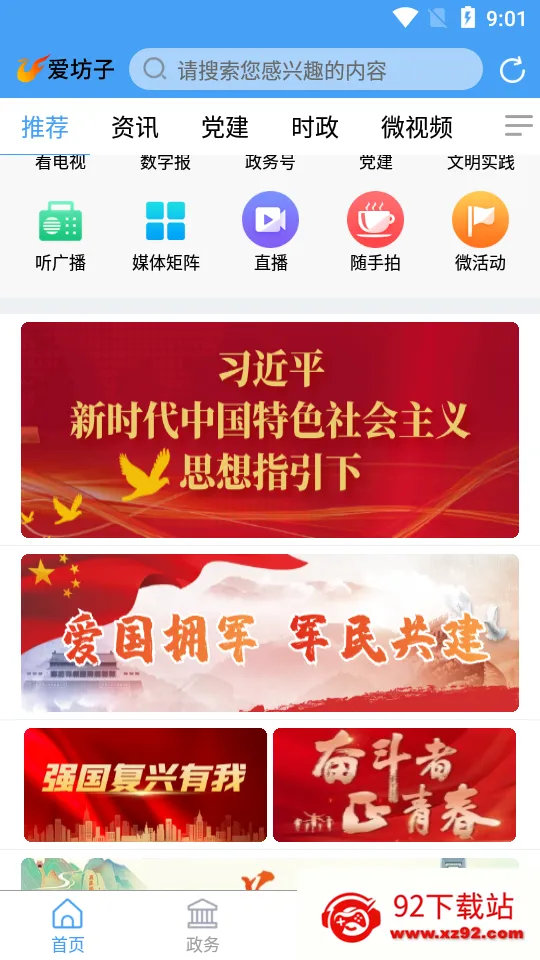
Task: Open the channel list menu icon
Action: 519,126
